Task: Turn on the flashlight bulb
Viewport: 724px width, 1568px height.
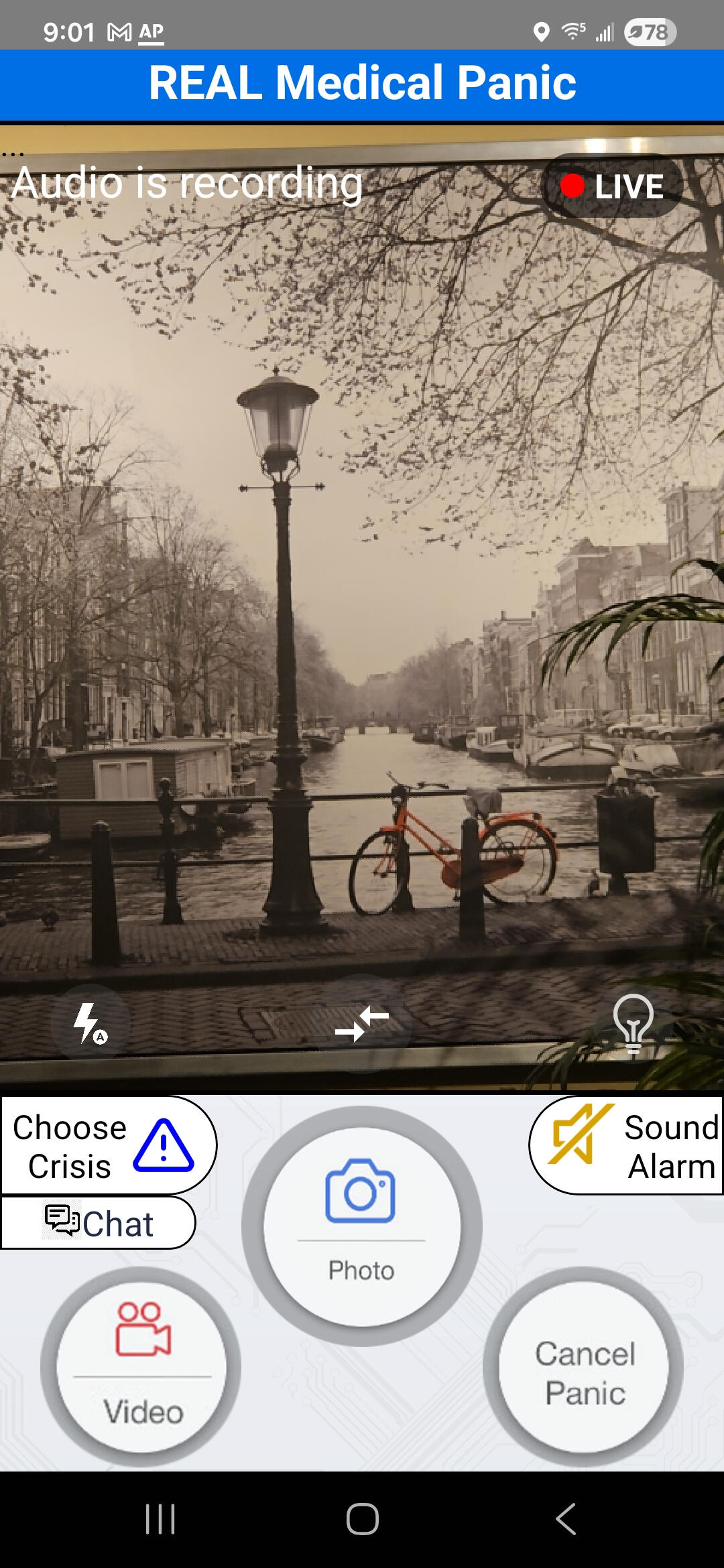Action: (633, 1023)
